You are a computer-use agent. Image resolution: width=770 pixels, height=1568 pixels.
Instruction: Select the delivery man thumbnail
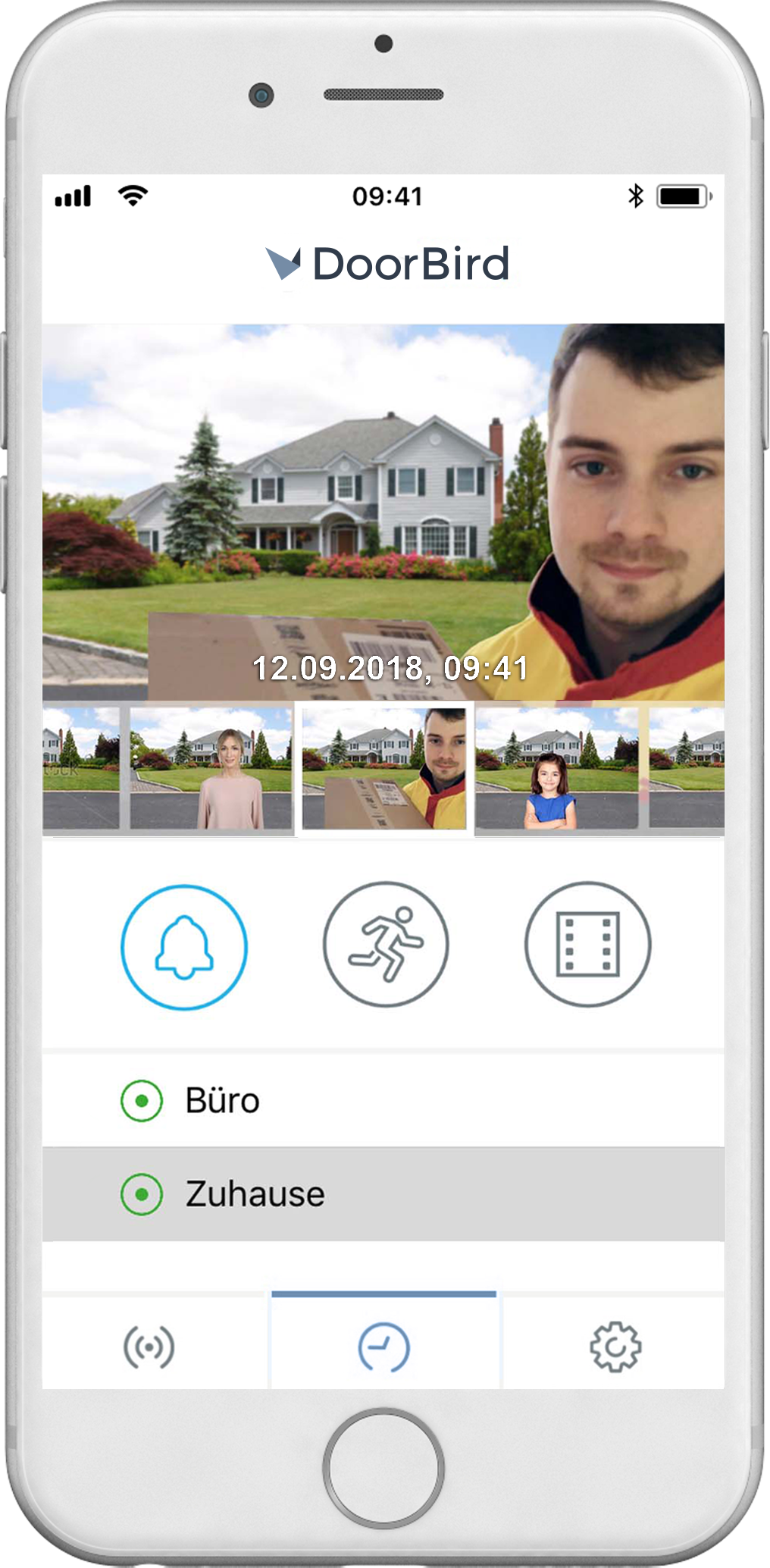pyautogui.click(x=384, y=768)
